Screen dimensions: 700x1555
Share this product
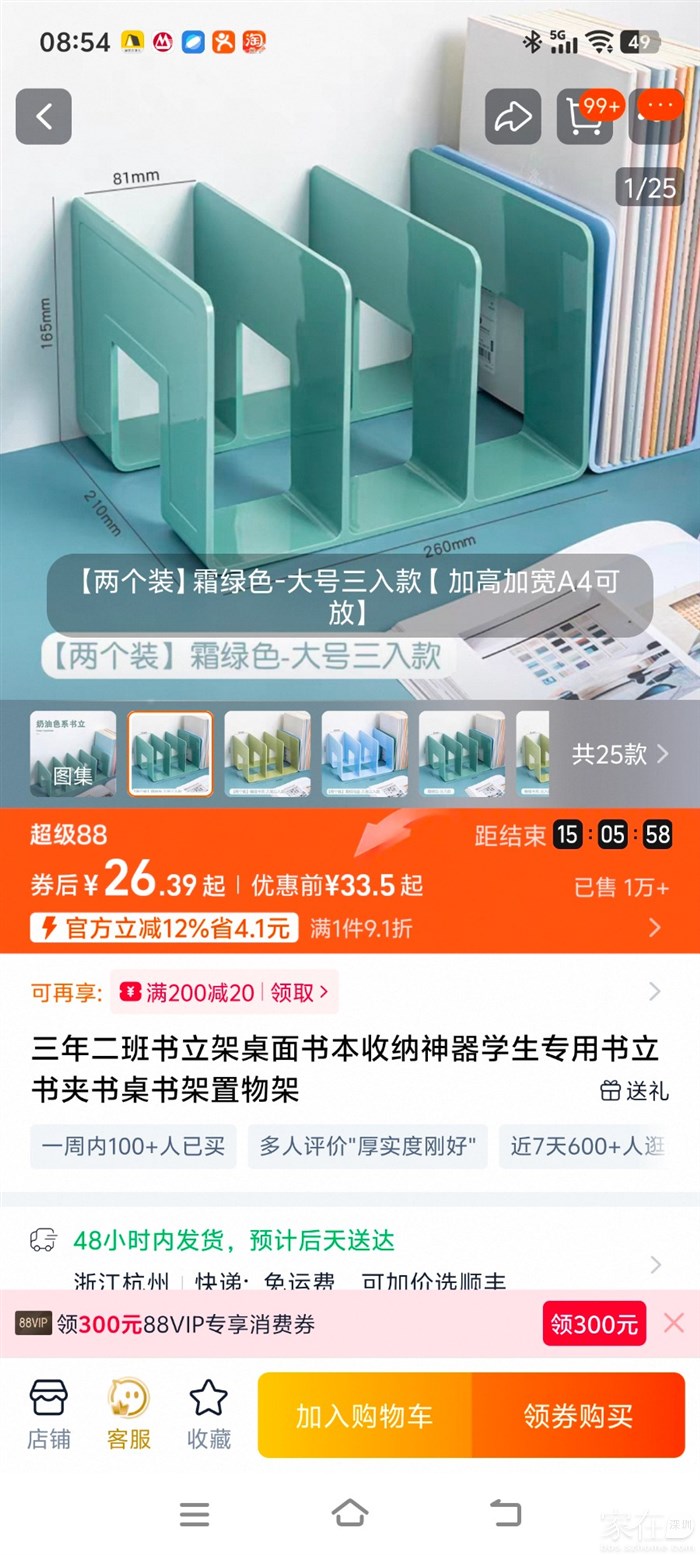[x=513, y=117]
